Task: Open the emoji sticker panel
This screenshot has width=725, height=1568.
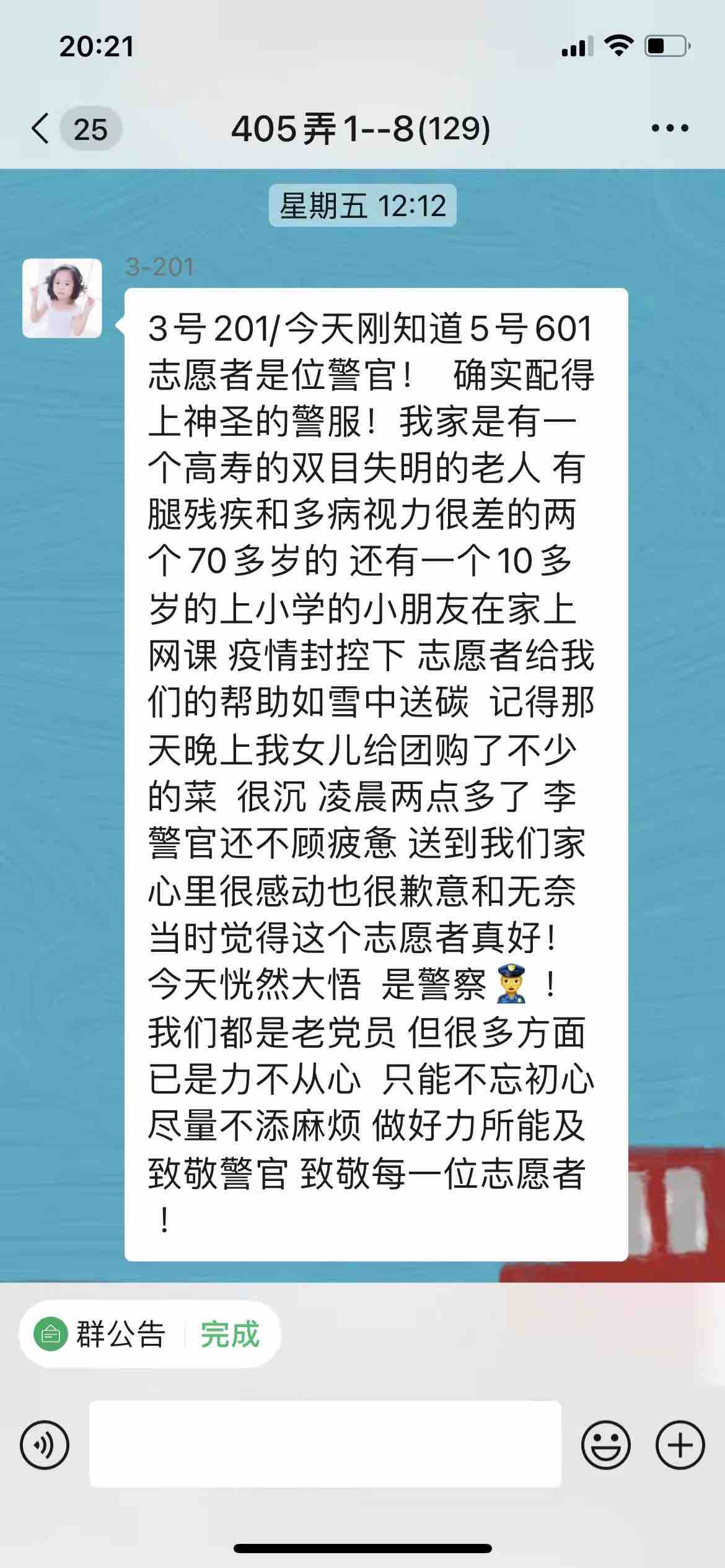Action: tap(605, 1445)
